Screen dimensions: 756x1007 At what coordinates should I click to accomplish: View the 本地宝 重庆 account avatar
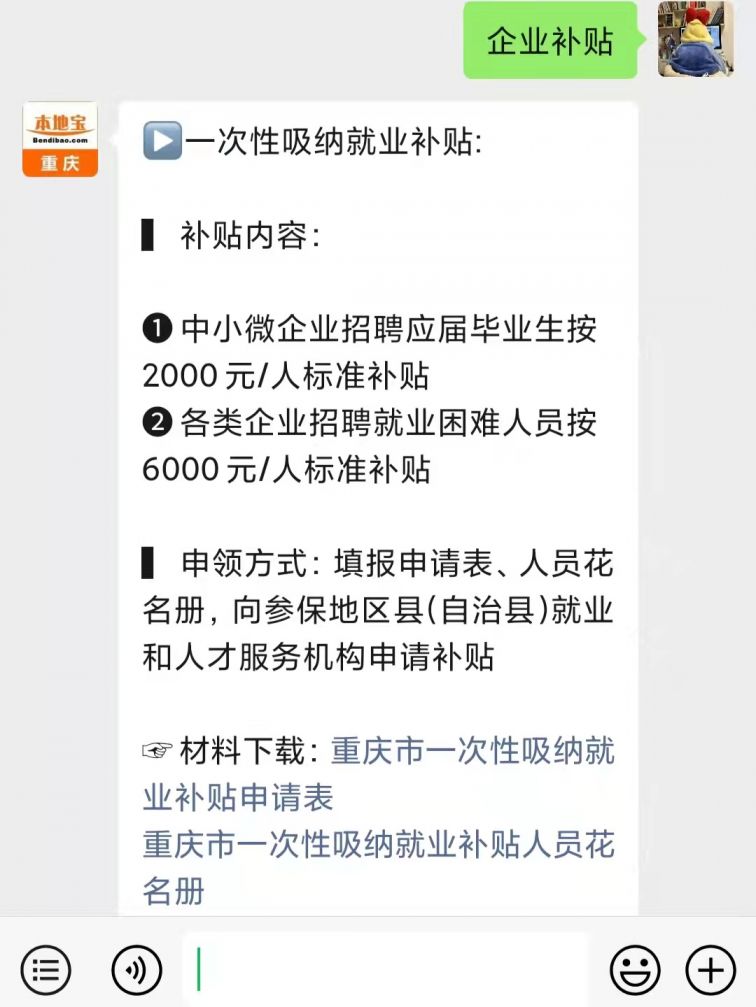click(60, 139)
